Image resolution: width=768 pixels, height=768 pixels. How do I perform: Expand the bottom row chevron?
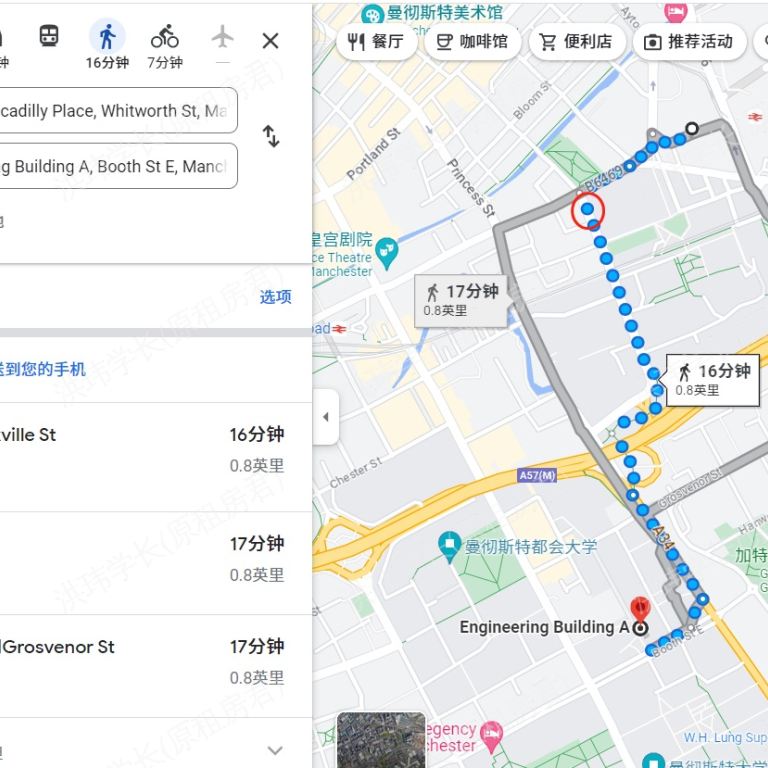point(275,750)
